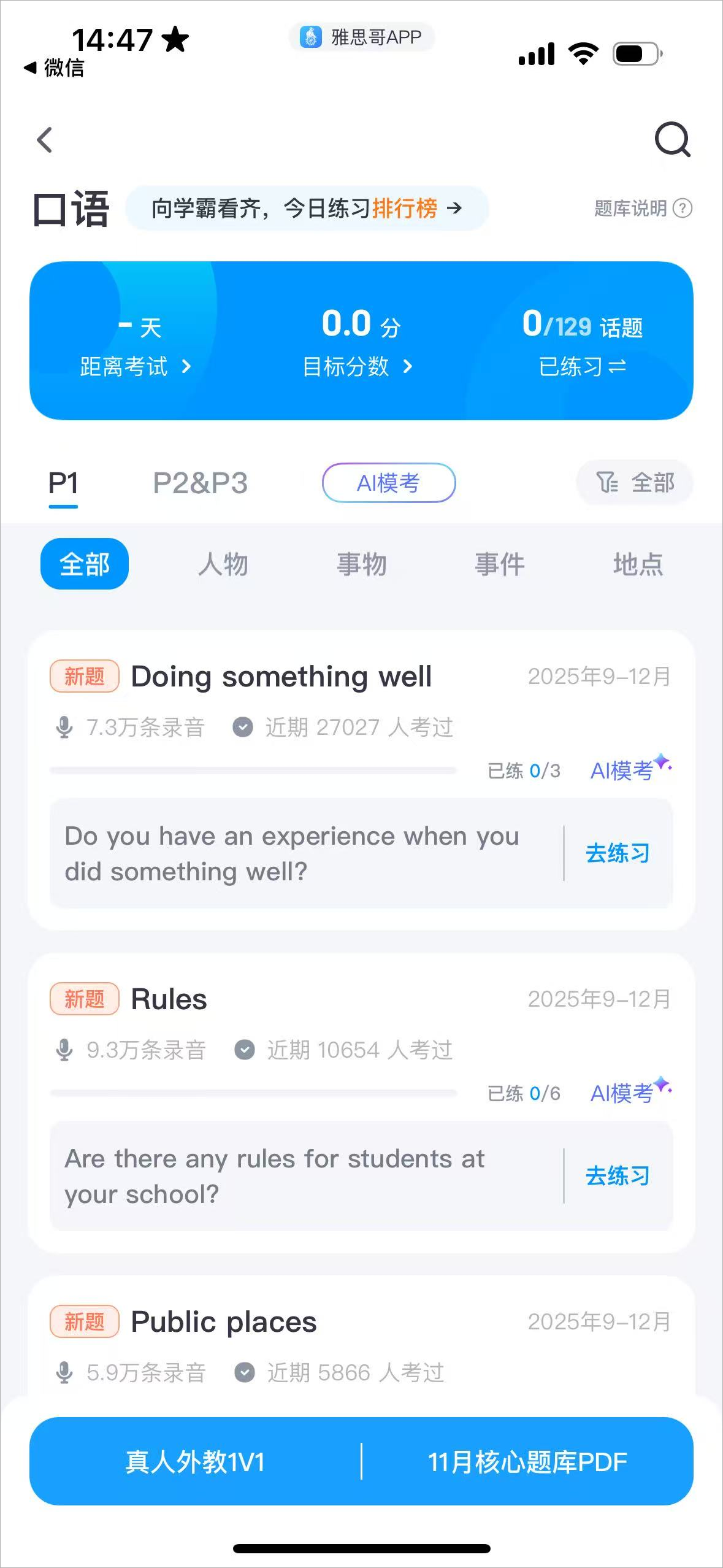Tap 去练习 for the experience question
Viewport: 723px width, 1568px height.
[617, 853]
